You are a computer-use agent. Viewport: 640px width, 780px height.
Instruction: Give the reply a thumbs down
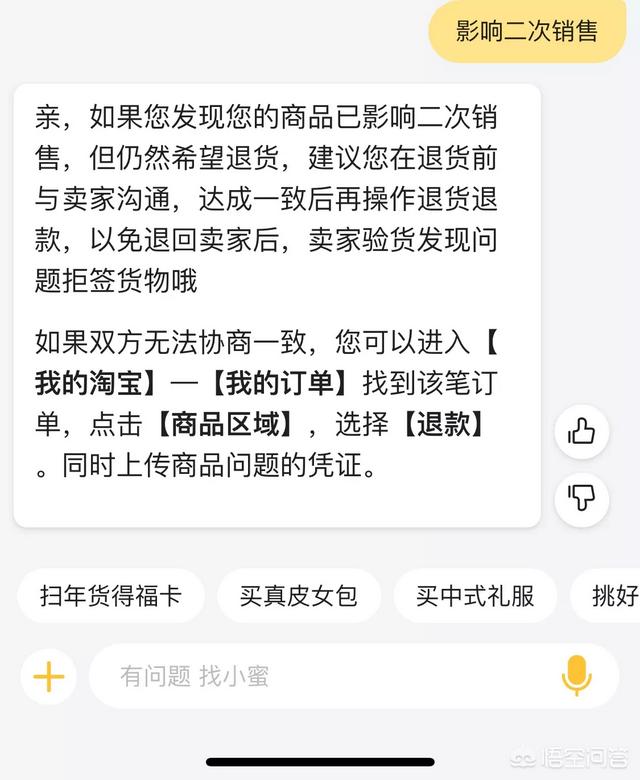click(x=581, y=498)
